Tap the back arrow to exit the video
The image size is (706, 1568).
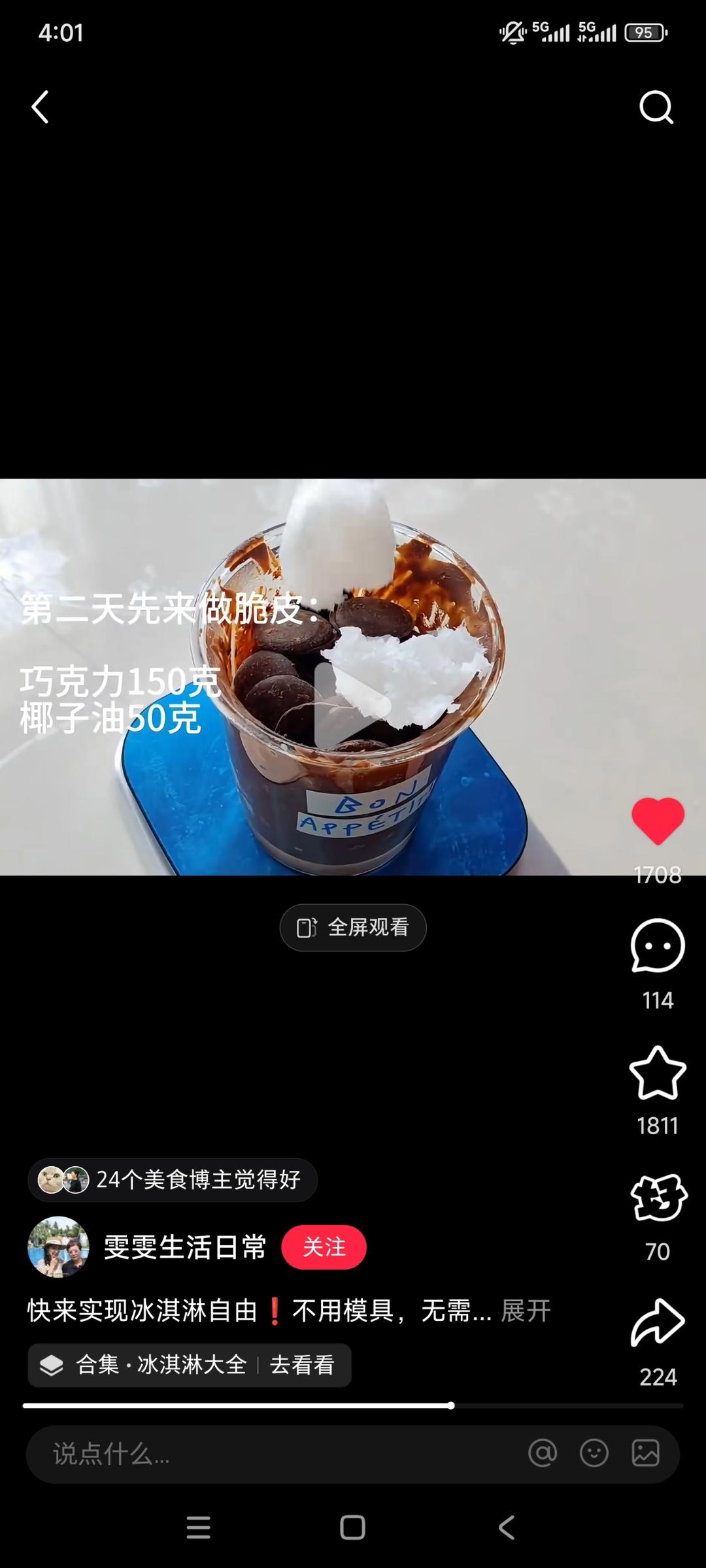(x=39, y=108)
